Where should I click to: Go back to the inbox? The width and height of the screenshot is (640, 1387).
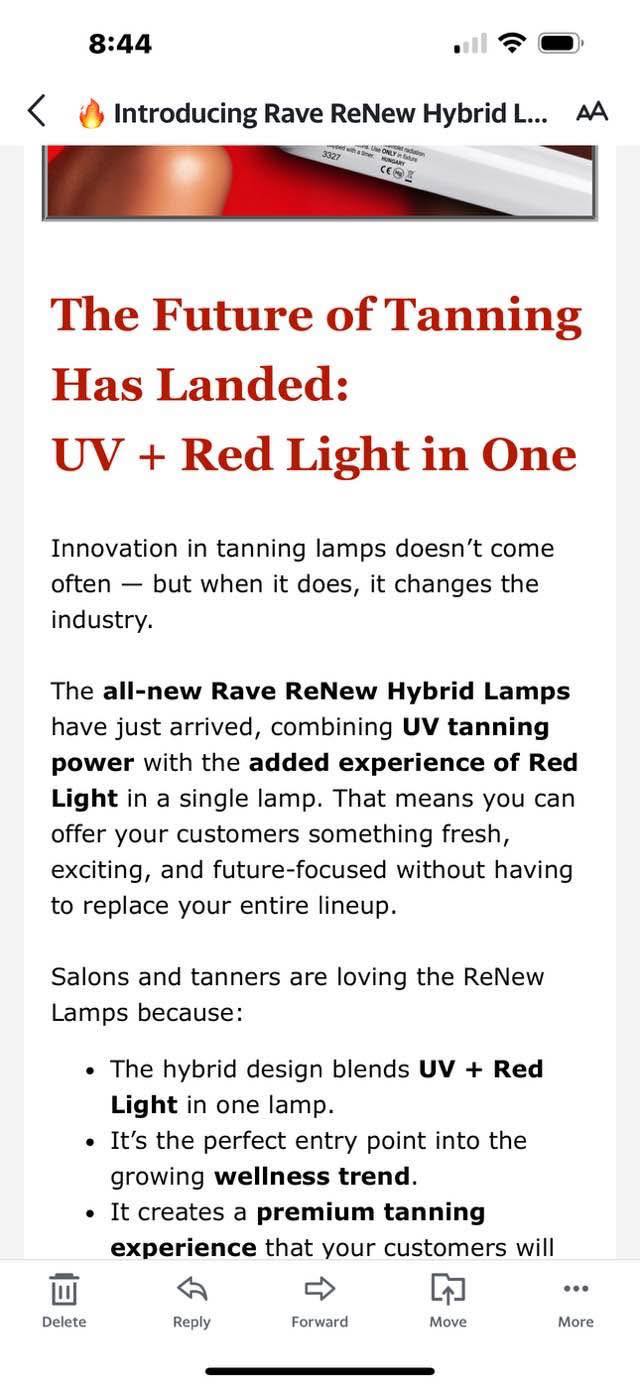point(36,111)
